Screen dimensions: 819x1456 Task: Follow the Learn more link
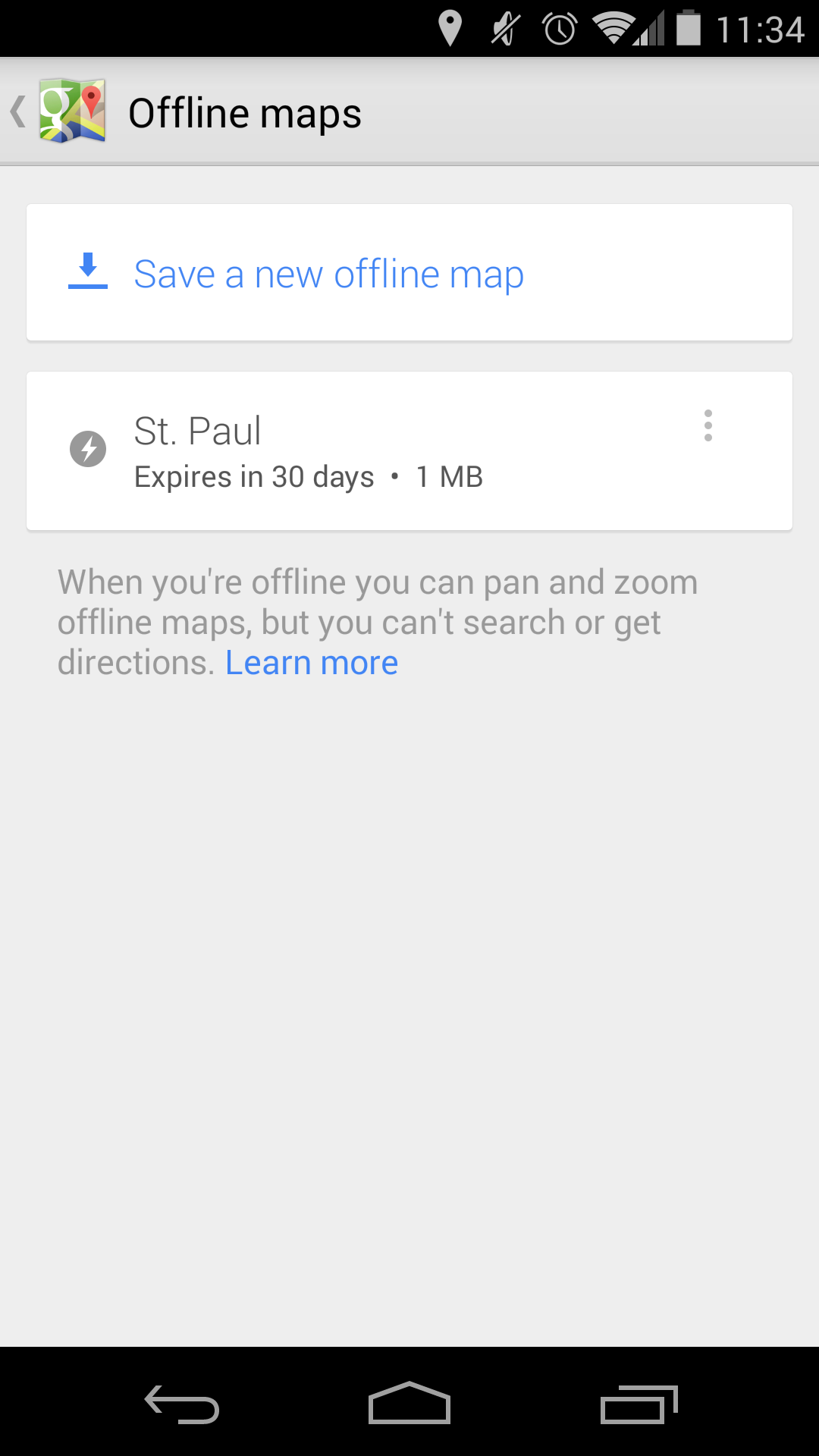click(312, 663)
